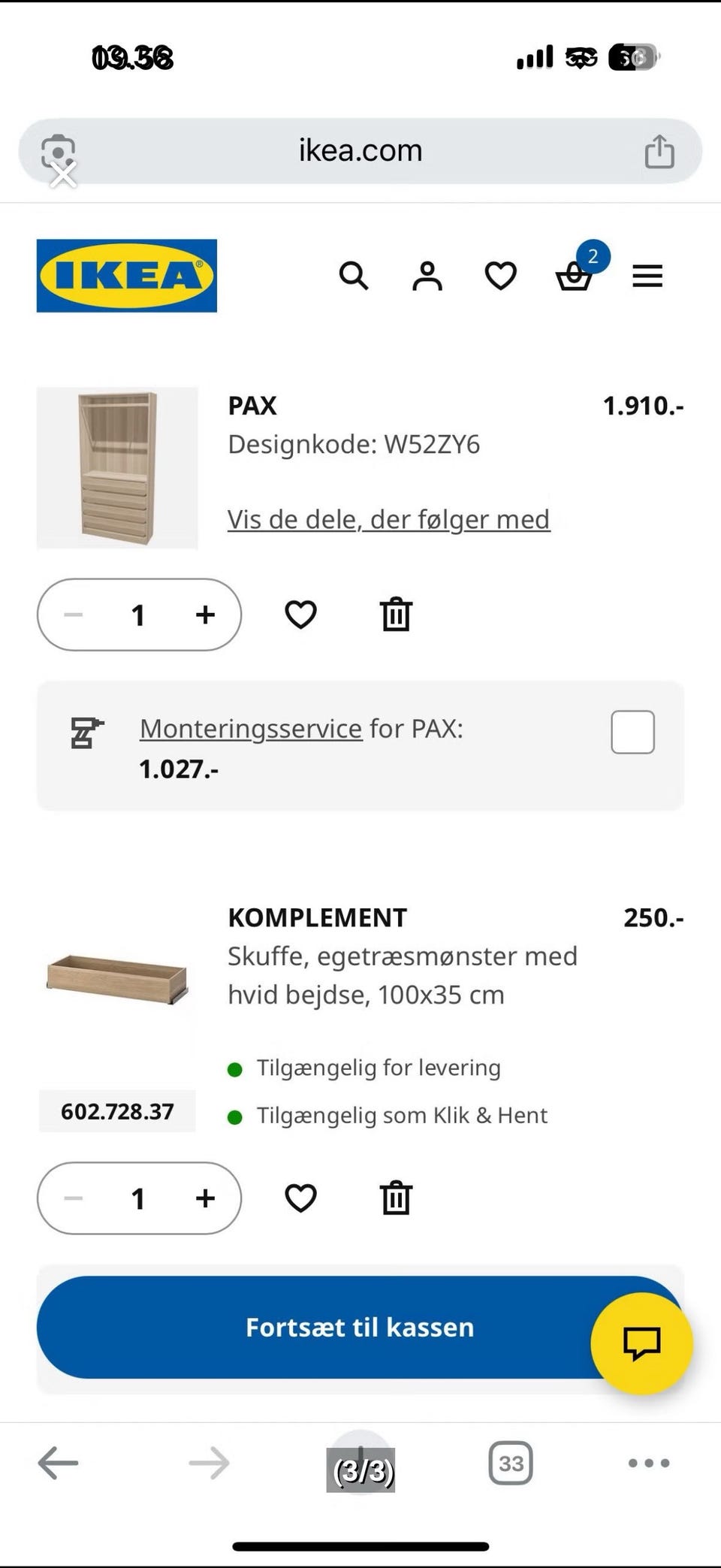Open the user account profile icon
This screenshot has width=721, height=1568.
point(427,276)
